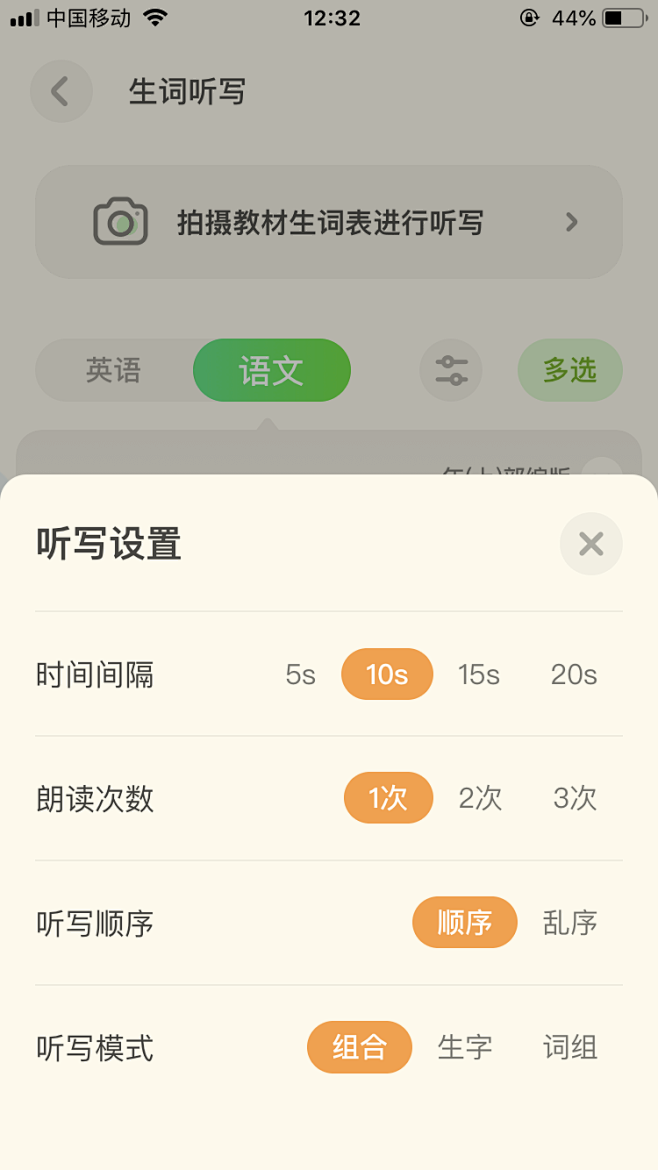Set dictation mode to 词组
Screen dimensions: 658x1170
pyautogui.click(x=570, y=1048)
